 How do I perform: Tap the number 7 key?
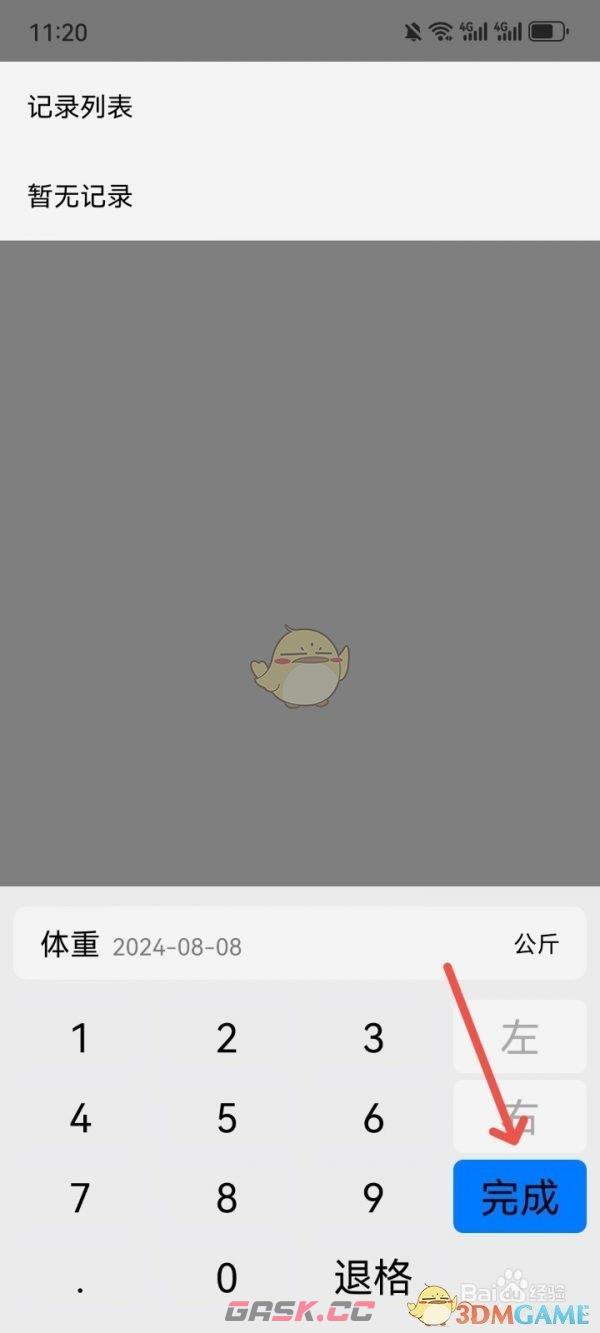tap(80, 1197)
